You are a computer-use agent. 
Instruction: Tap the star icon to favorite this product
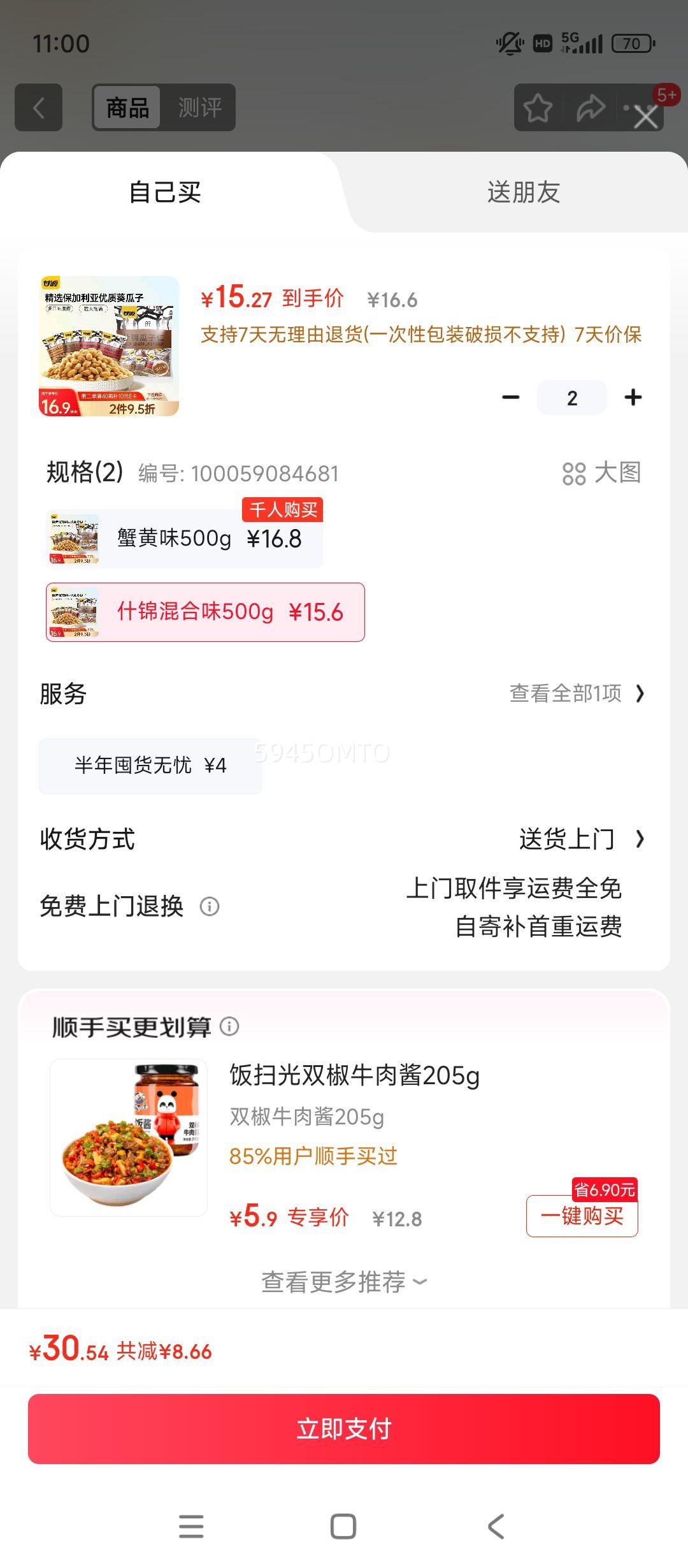[538, 107]
